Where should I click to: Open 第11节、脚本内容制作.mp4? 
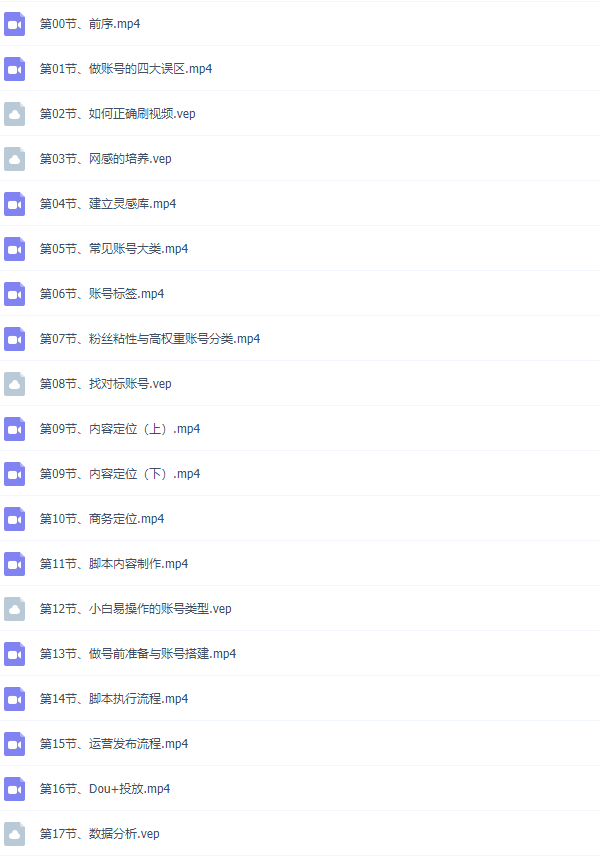[114, 564]
